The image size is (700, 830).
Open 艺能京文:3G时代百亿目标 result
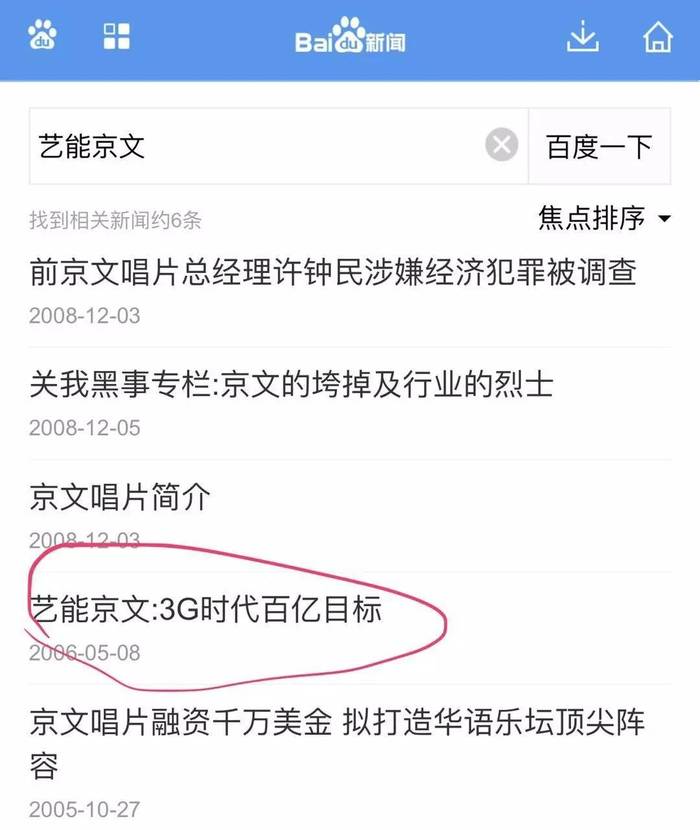click(x=205, y=608)
